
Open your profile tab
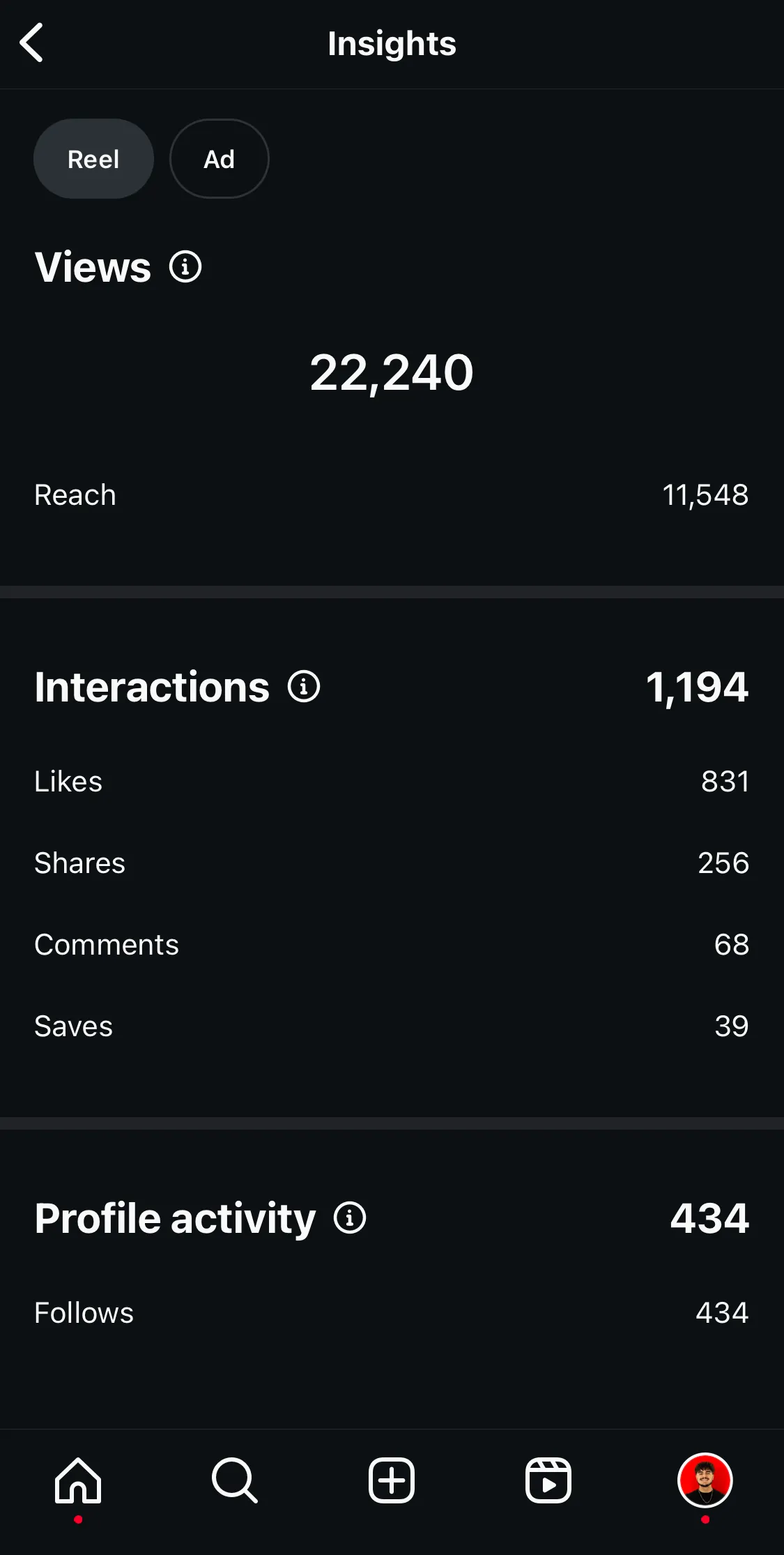pos(705,1480)
